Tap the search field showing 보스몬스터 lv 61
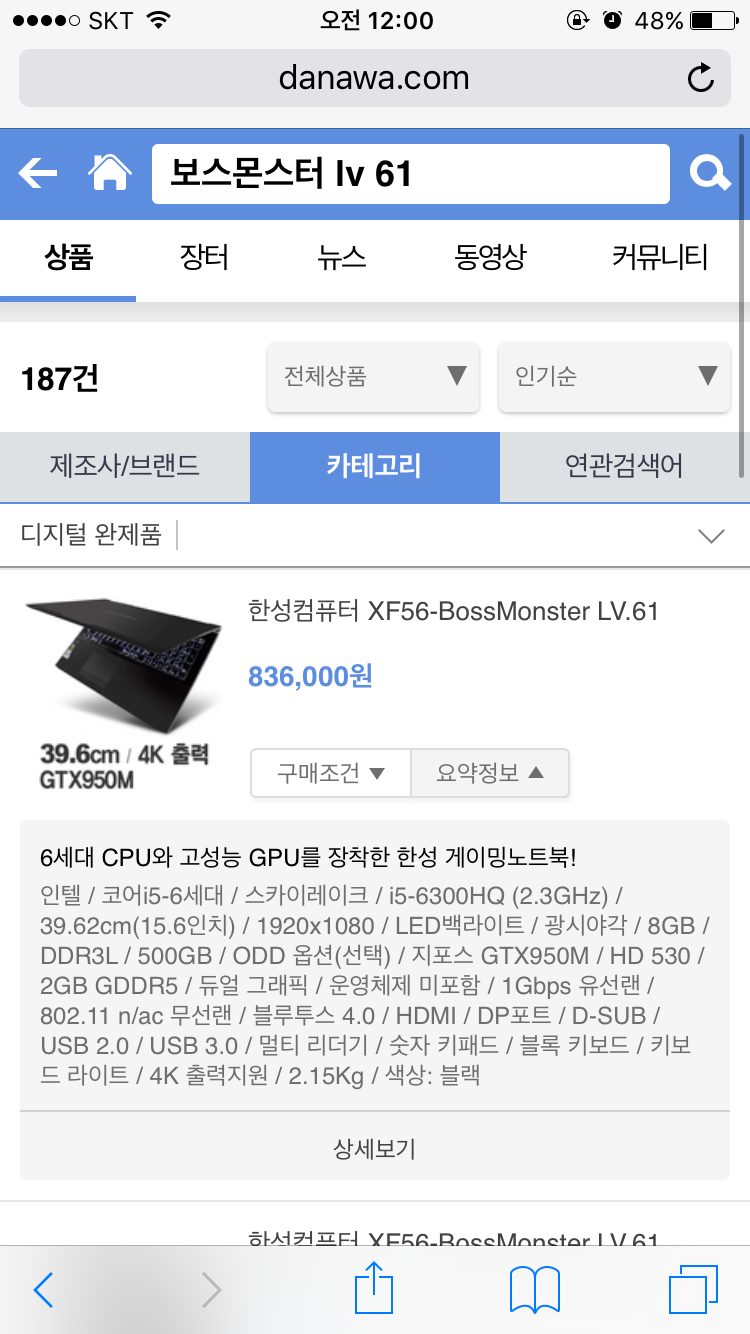Viewport: 750px width, 1334px height. (x=410, y=174)
